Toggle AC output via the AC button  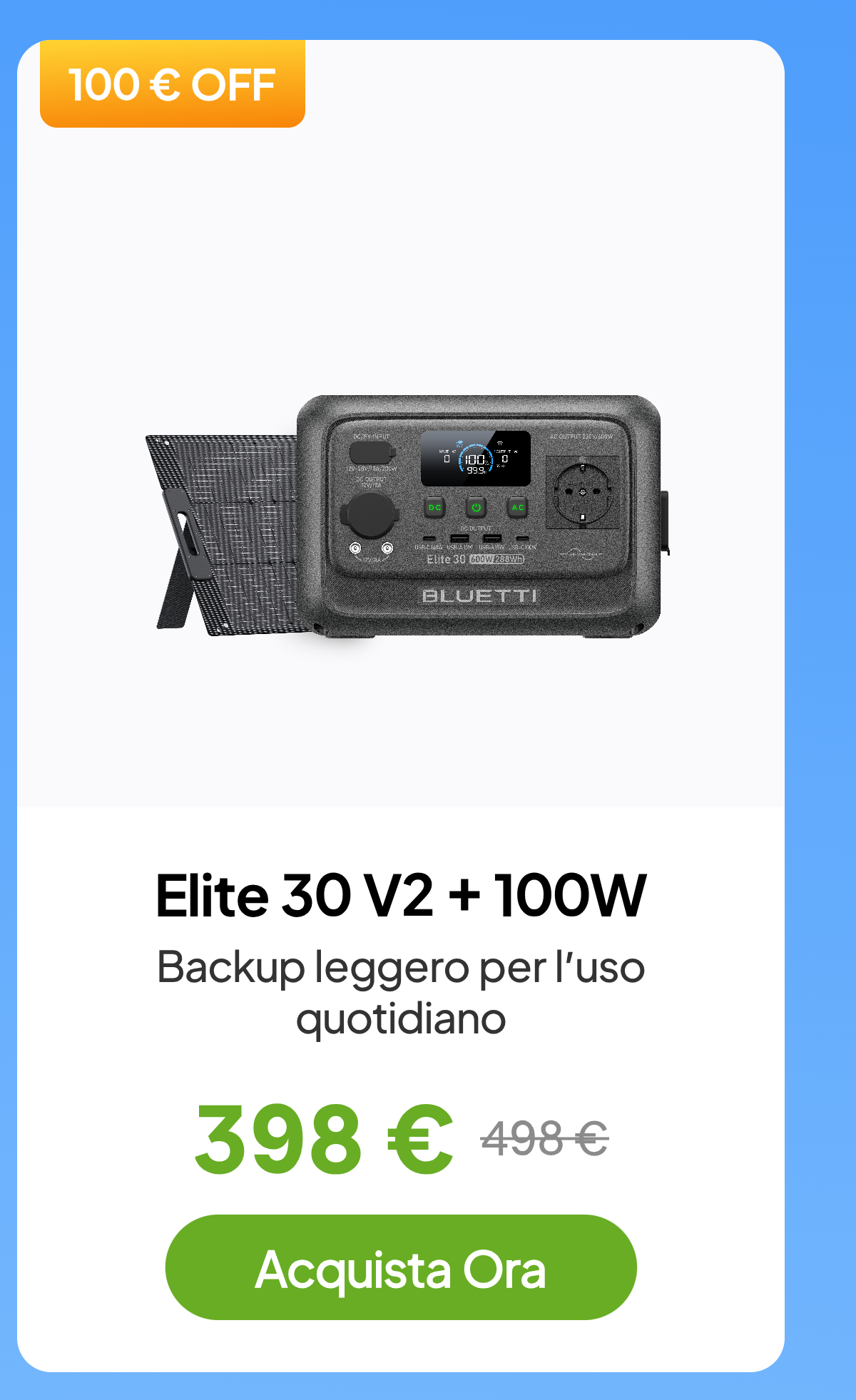(518, 507)
